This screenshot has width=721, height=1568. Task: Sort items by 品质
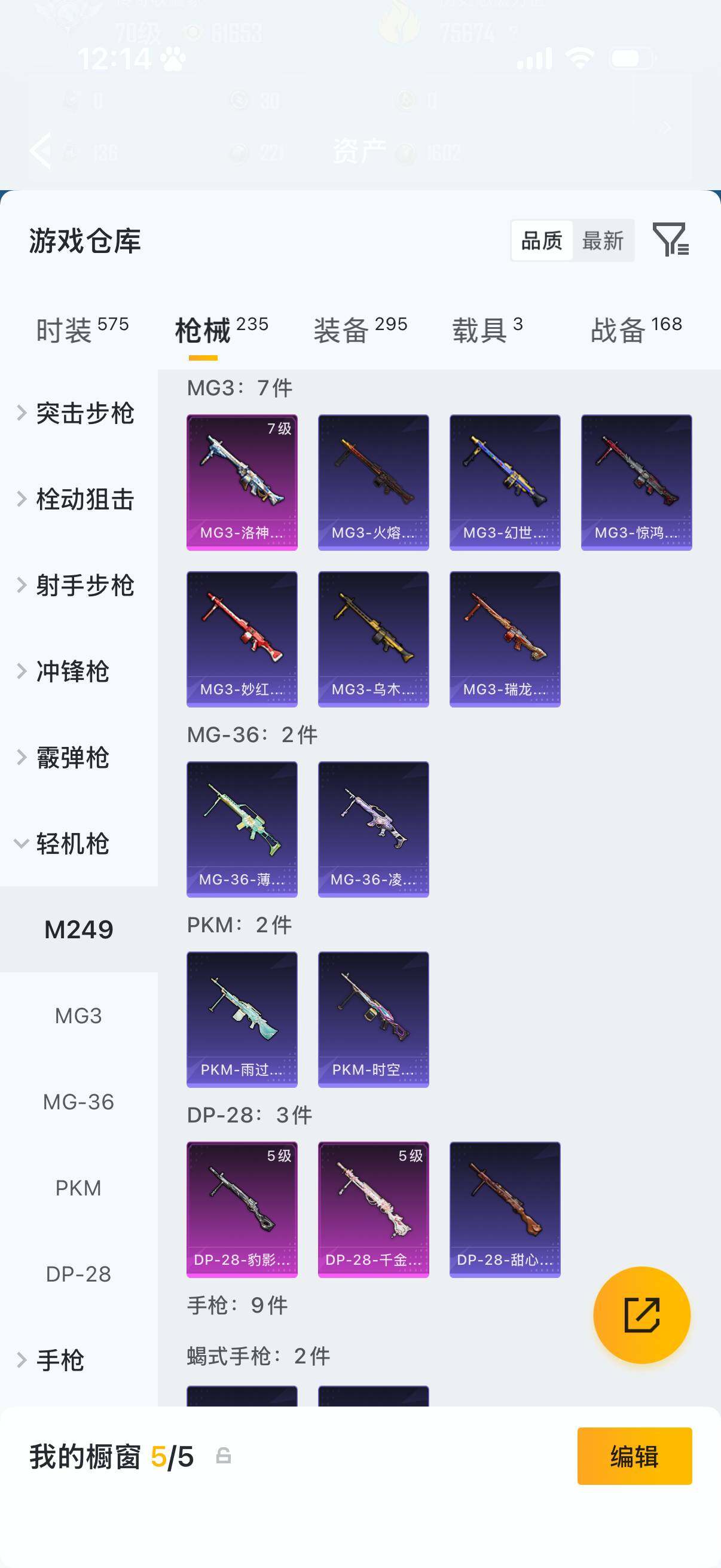[x=542, y=240]
